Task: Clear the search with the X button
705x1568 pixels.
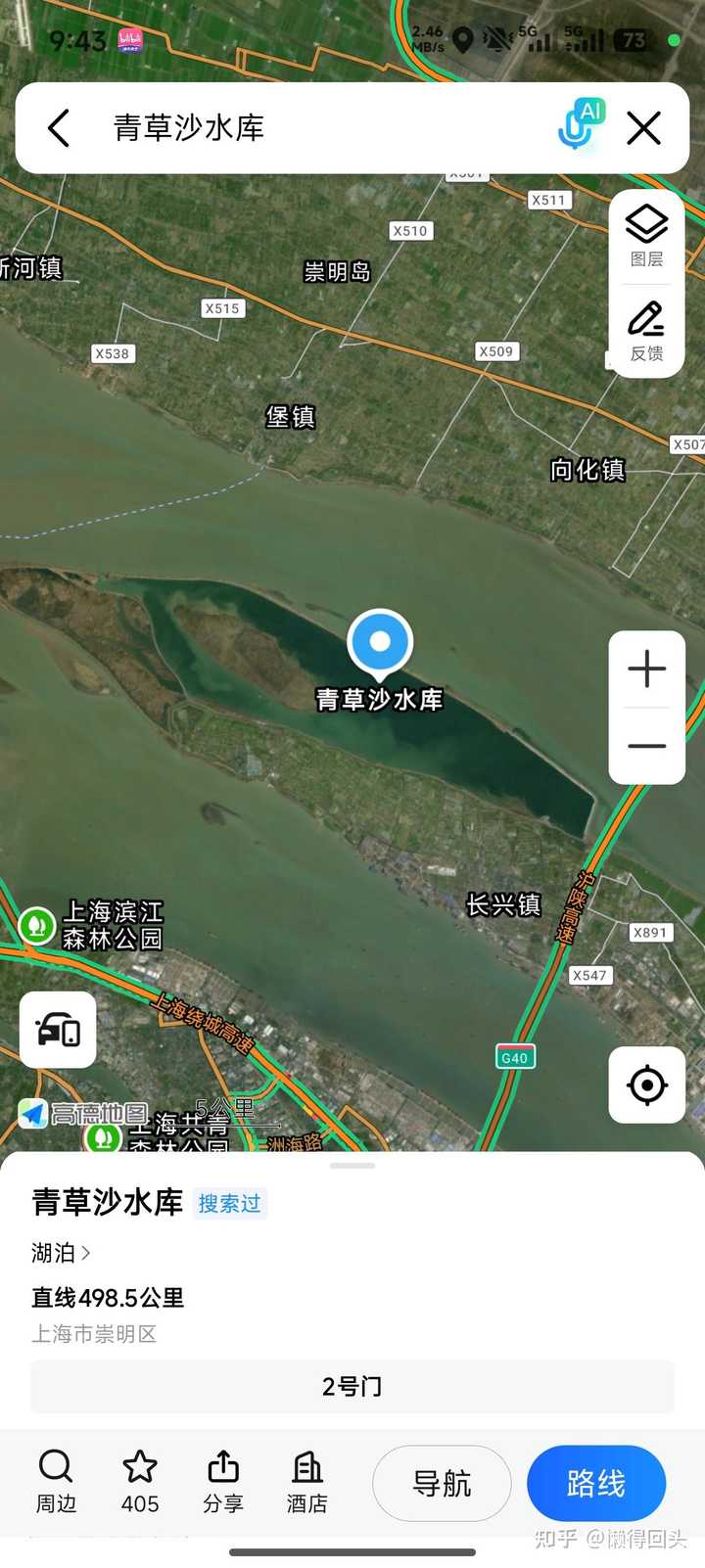Action: 643,128
